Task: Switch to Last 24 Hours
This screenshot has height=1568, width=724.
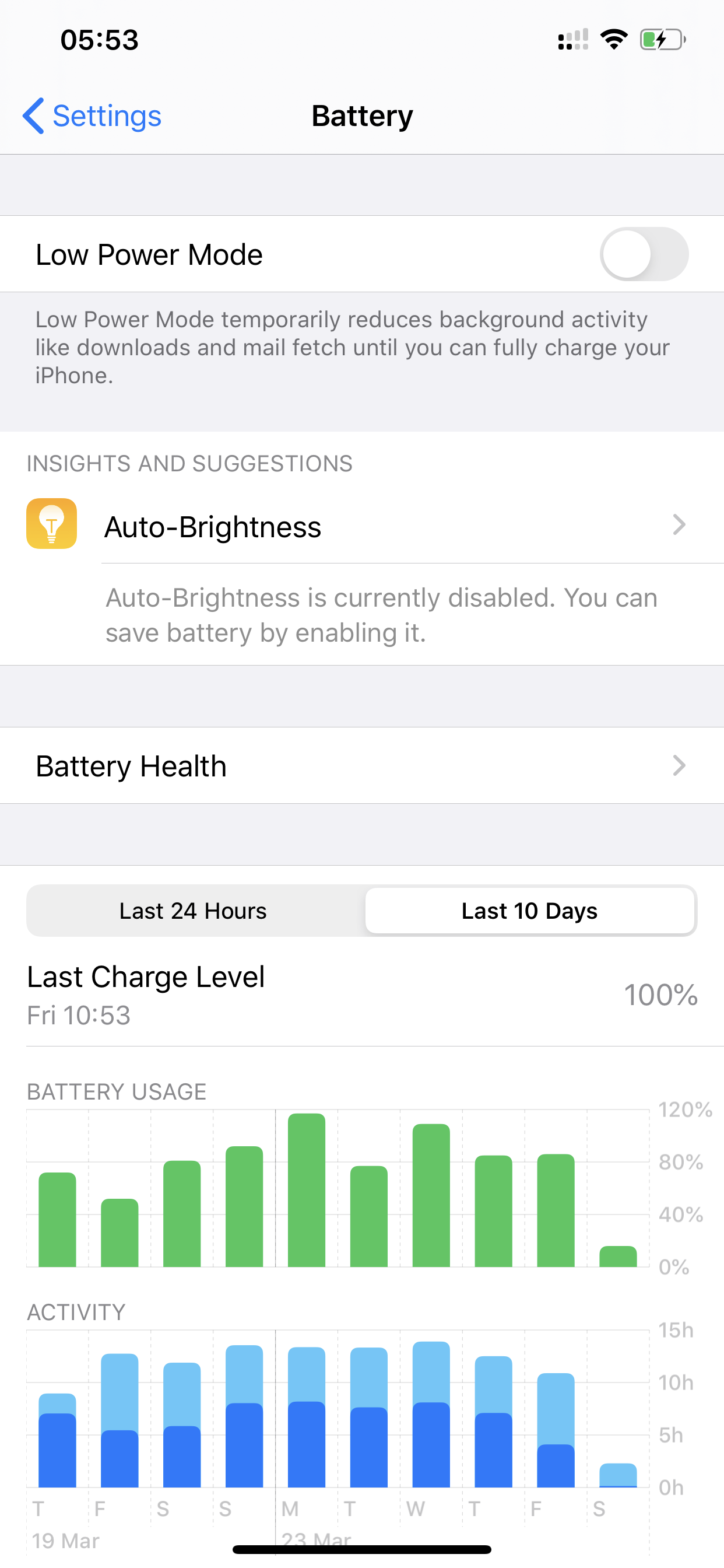Action: [x=194, y=911]
